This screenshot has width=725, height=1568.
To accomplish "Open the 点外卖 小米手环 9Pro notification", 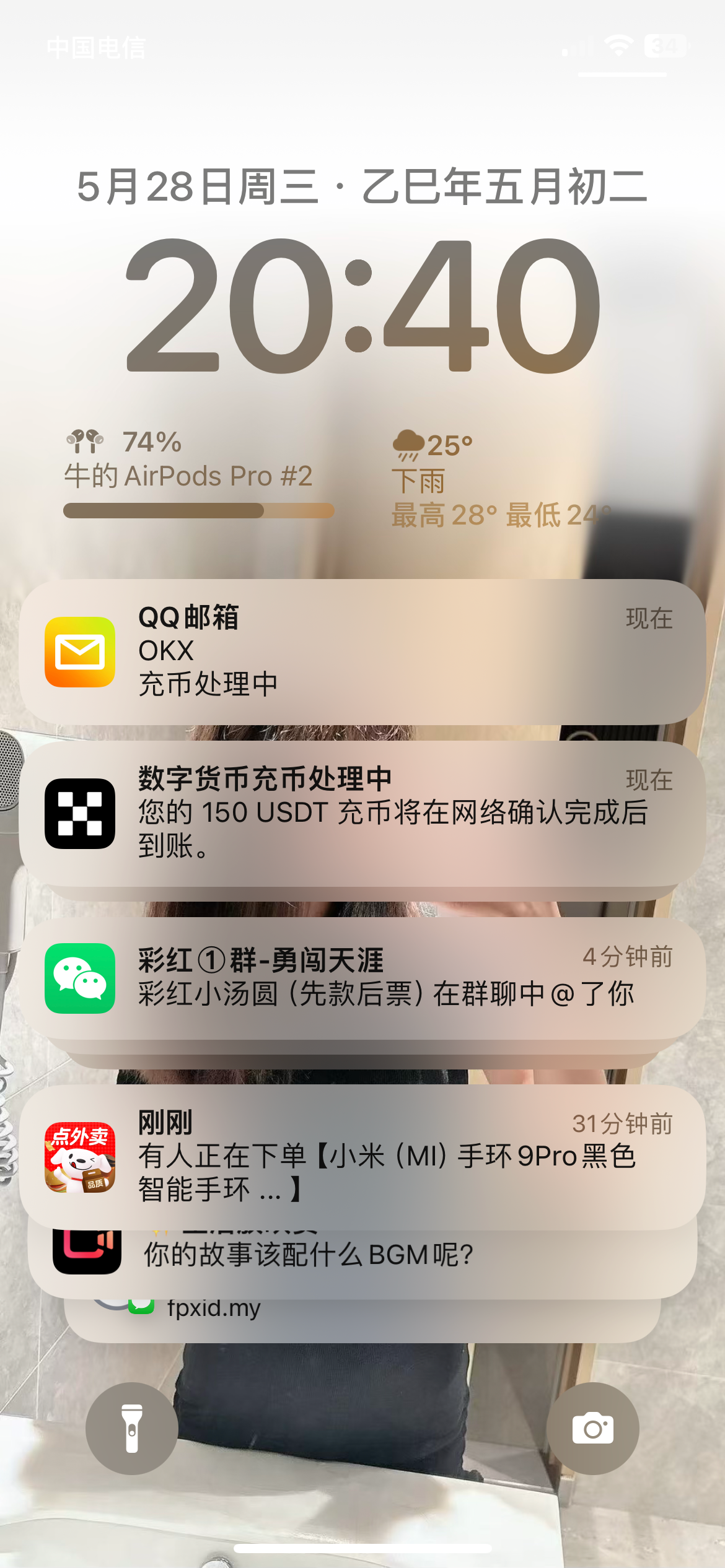I will 362,1157.
